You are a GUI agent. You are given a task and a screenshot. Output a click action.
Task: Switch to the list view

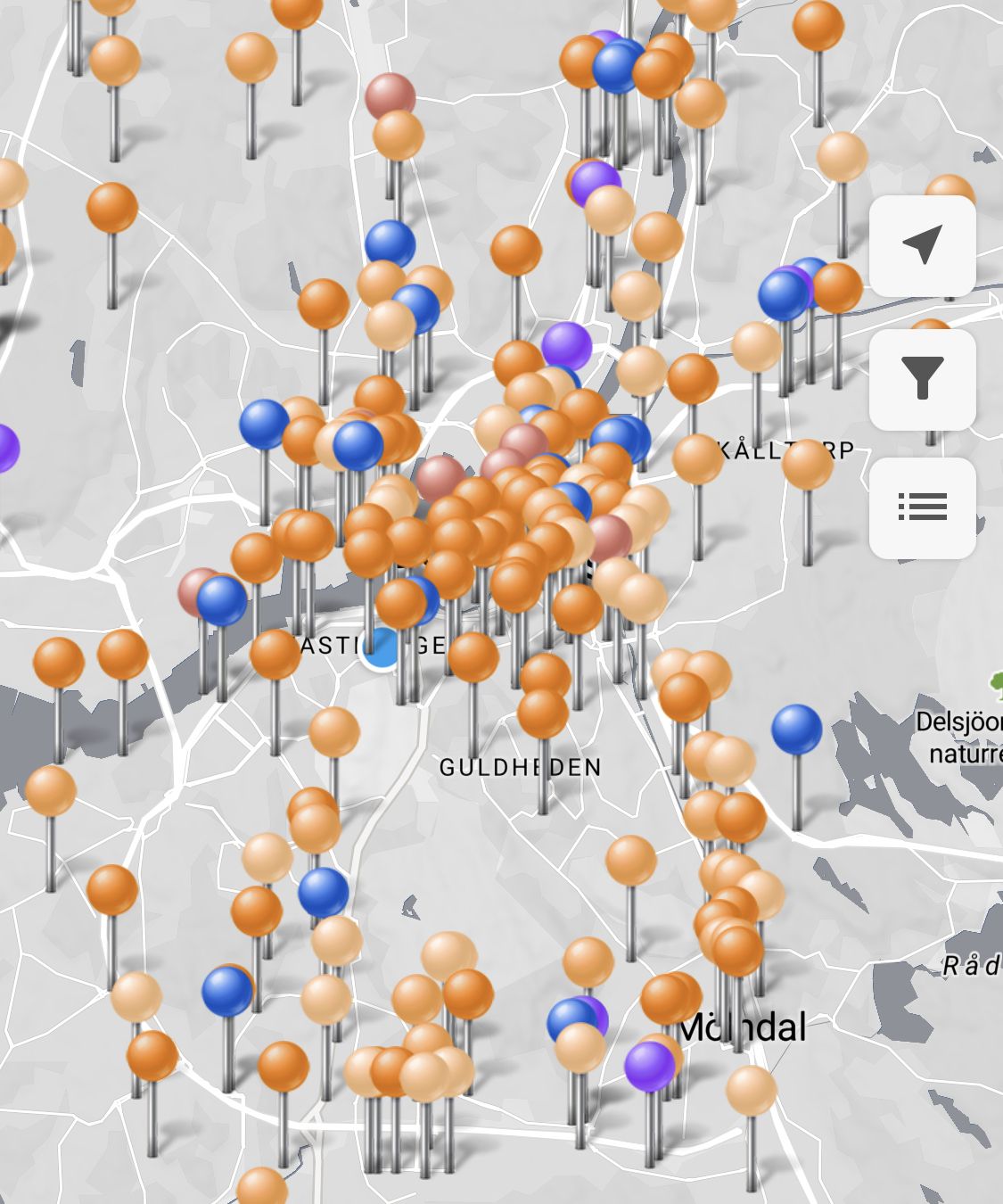coord(922,507)
